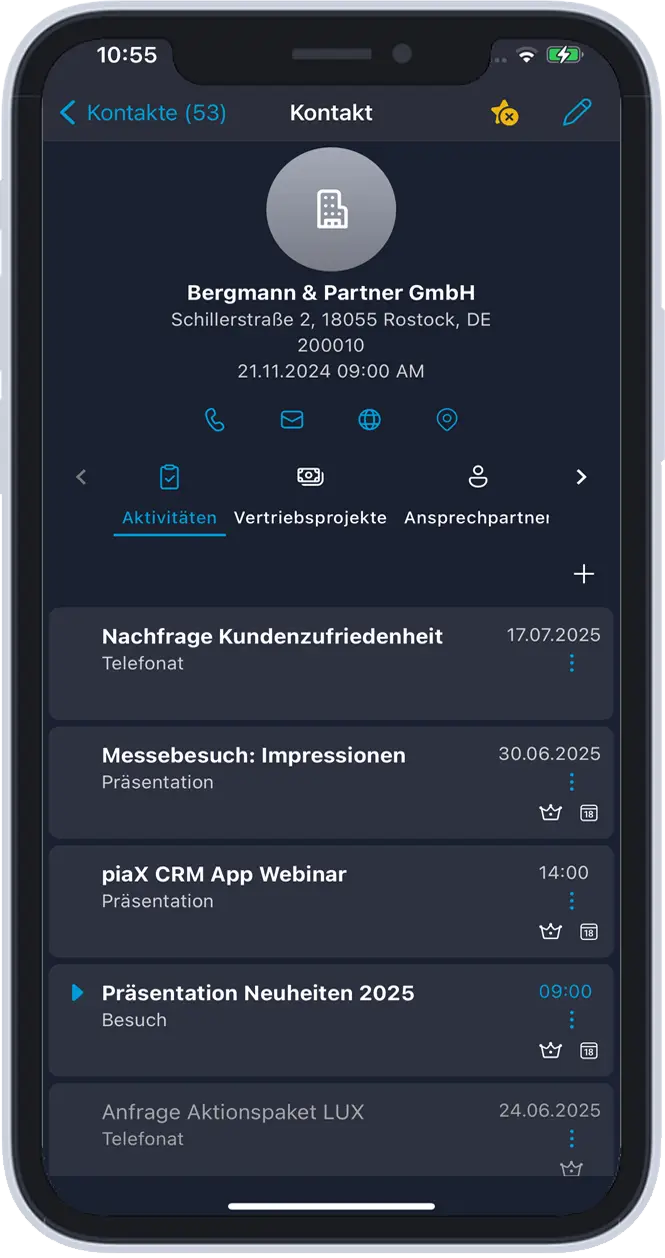Open the contact's website globe
The image size is (665, 1258).
(x=370, y=420)
